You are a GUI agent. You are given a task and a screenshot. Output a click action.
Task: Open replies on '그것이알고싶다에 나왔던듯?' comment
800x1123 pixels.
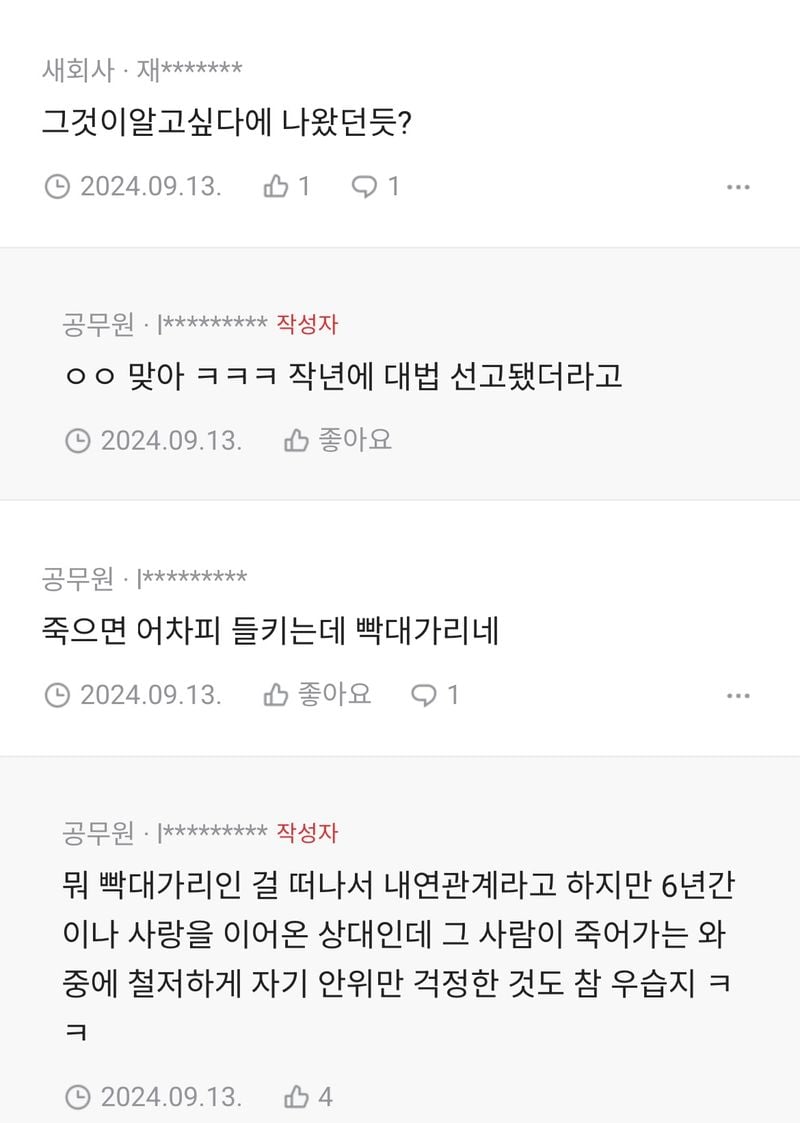click(364, 186)
